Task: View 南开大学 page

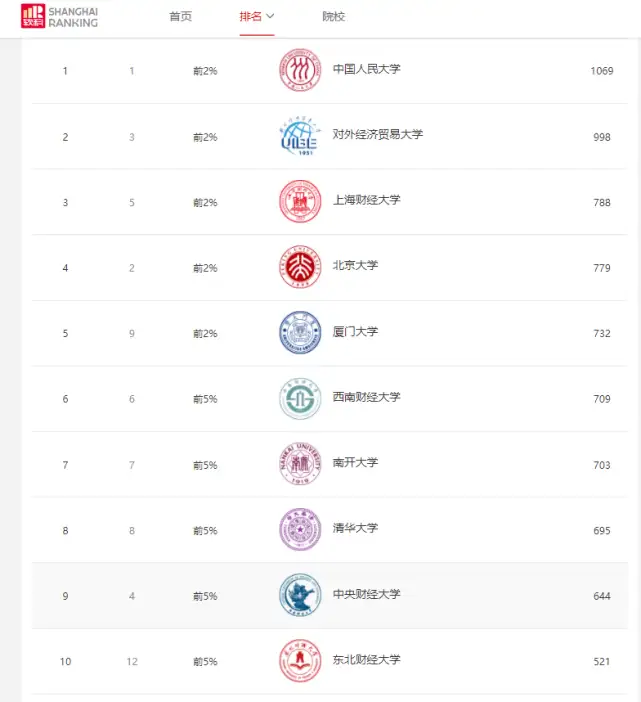Action: tap(355, 462)
